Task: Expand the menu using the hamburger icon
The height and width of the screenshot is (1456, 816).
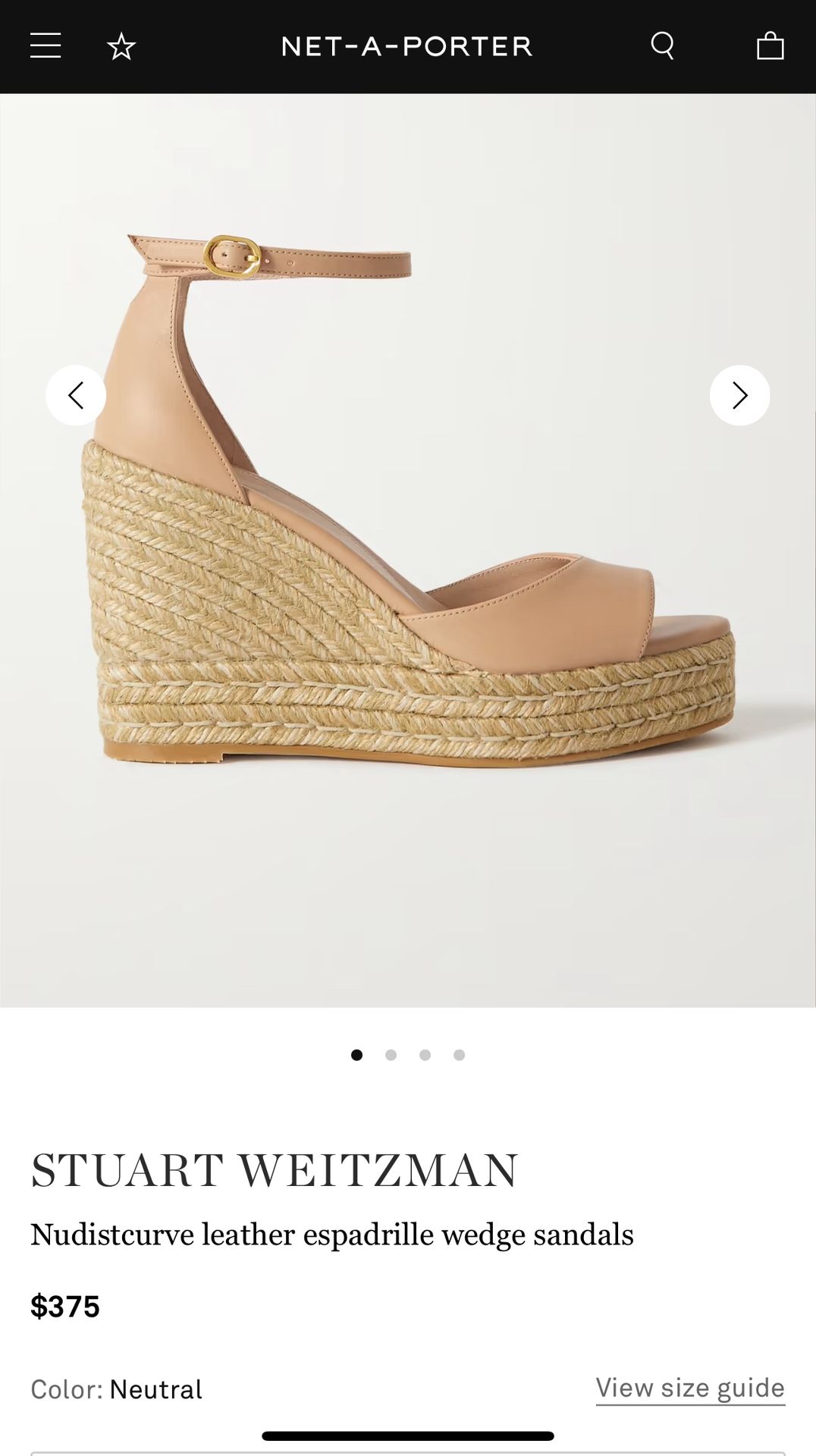Action: click(46, 45)
